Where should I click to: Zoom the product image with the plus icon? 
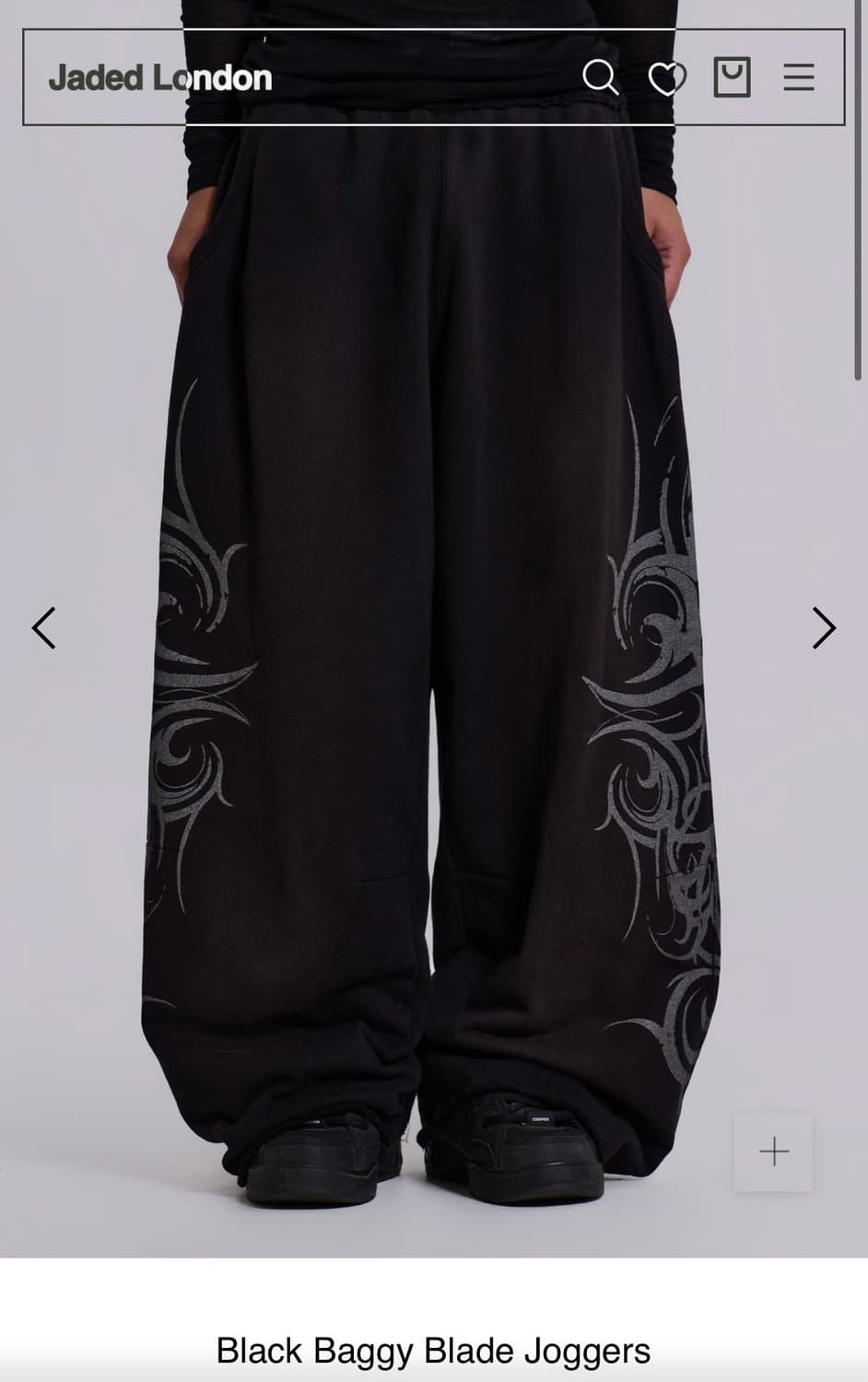[774, 1151]
